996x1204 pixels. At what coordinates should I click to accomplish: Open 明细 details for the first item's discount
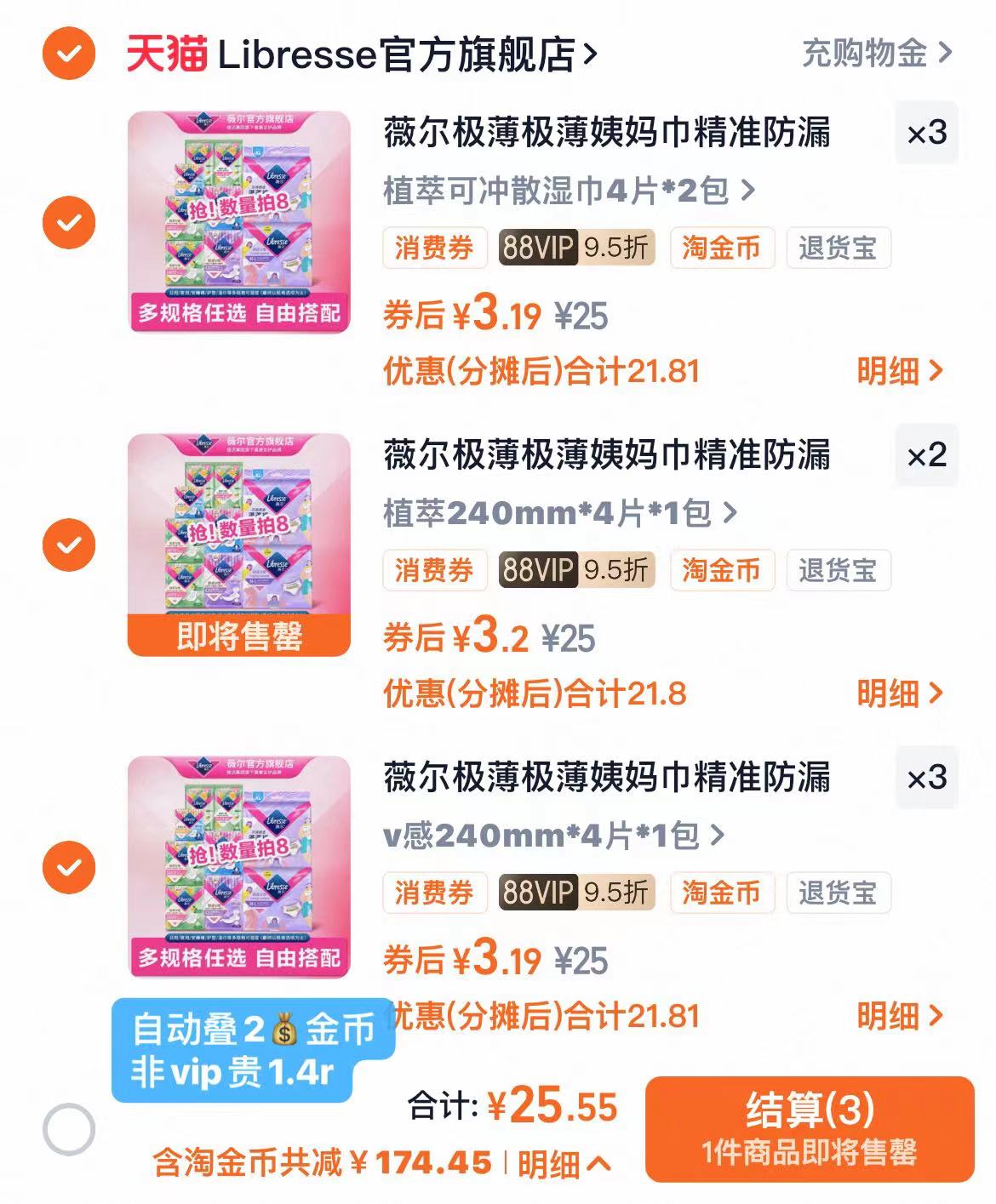pyautogui.click(x=902, y=370)
